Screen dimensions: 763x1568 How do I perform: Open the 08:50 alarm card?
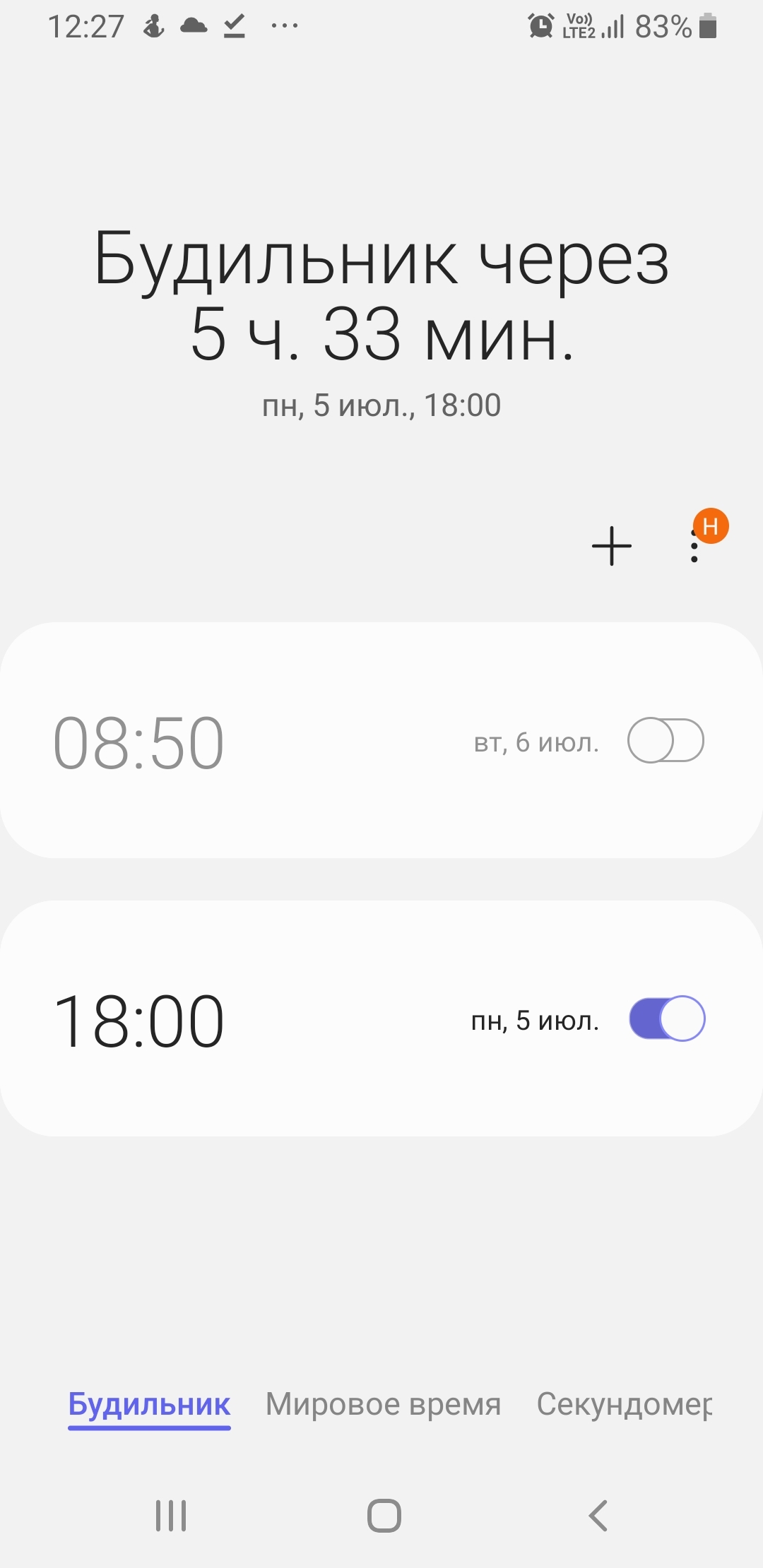[283, 741]
